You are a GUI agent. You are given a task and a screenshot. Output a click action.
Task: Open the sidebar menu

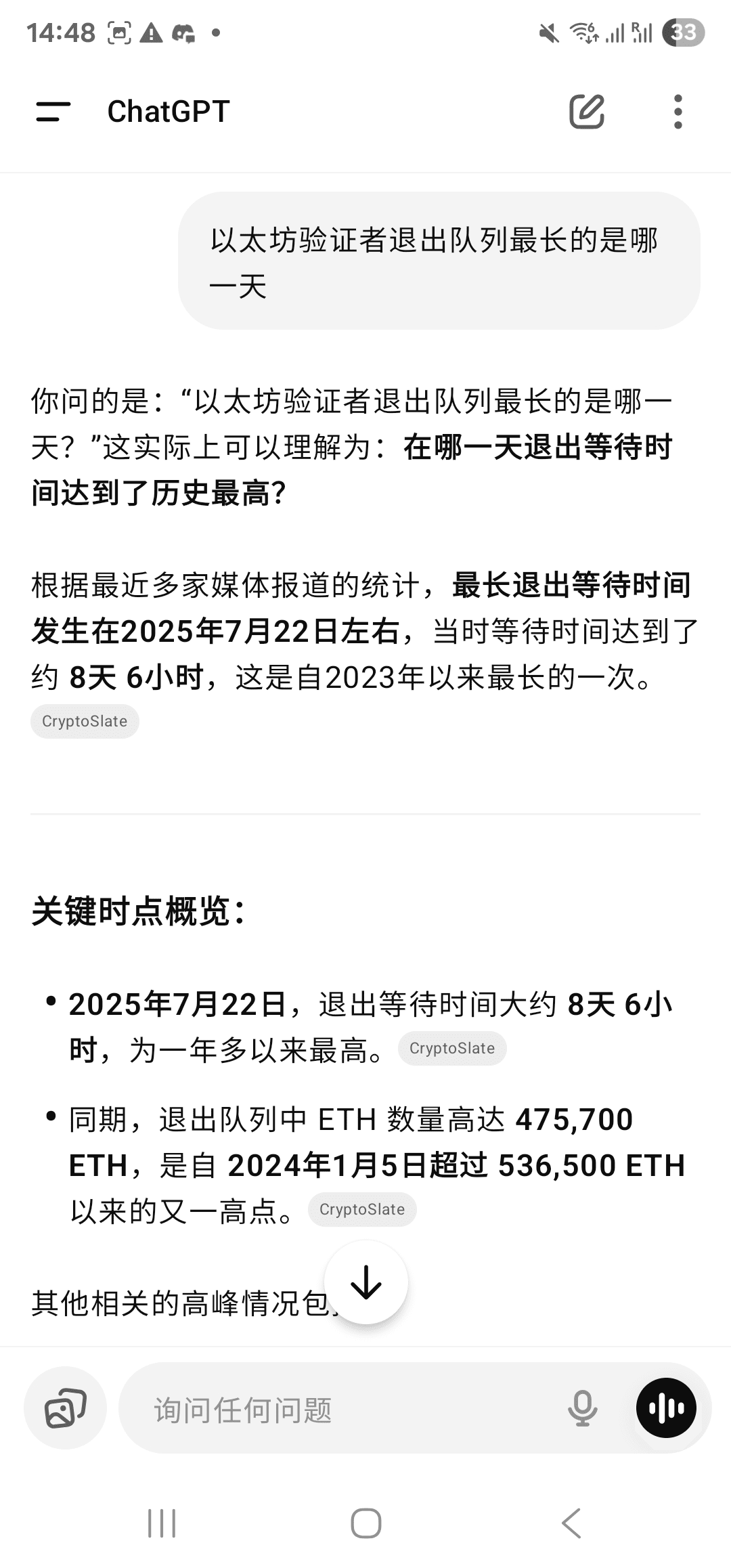pyautogui.click(x=53, y=112)
